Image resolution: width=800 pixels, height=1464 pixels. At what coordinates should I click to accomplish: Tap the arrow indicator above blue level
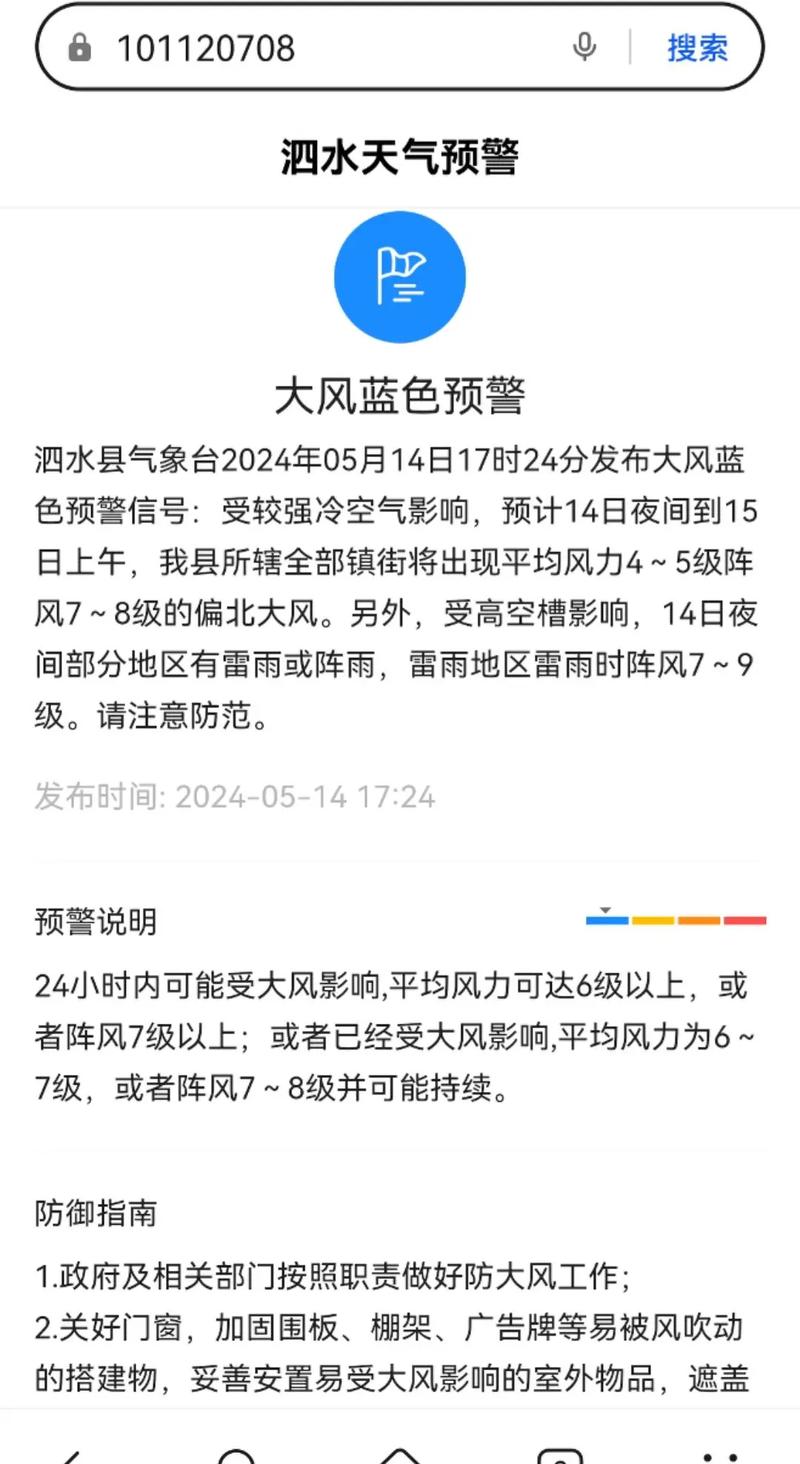(605, 910)
